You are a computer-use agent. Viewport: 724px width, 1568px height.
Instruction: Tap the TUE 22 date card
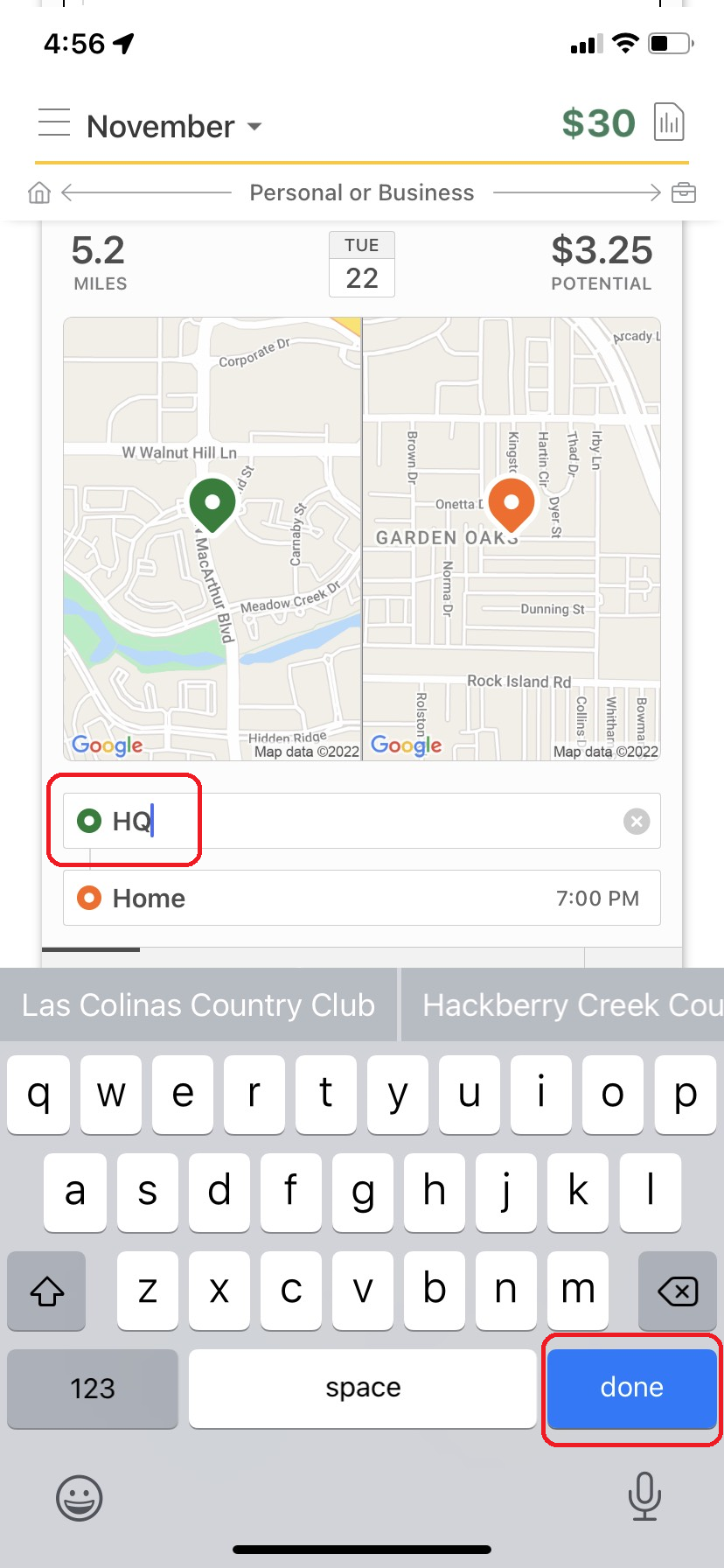[x=361, y=262]
